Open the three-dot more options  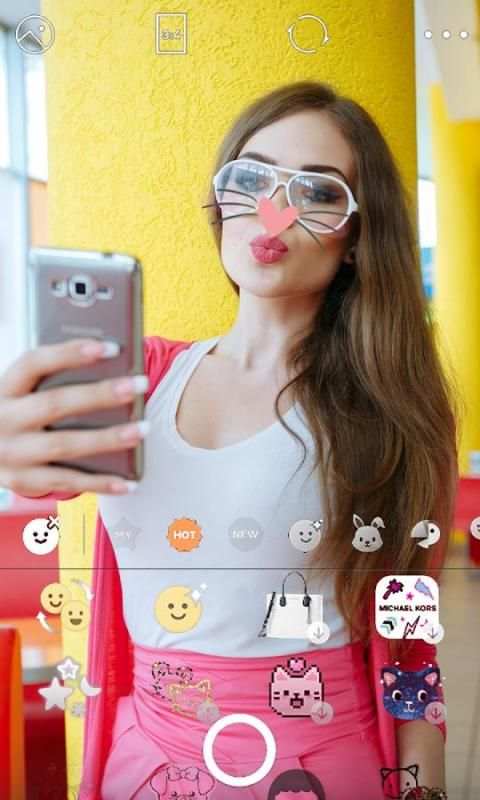click(446, 35)
